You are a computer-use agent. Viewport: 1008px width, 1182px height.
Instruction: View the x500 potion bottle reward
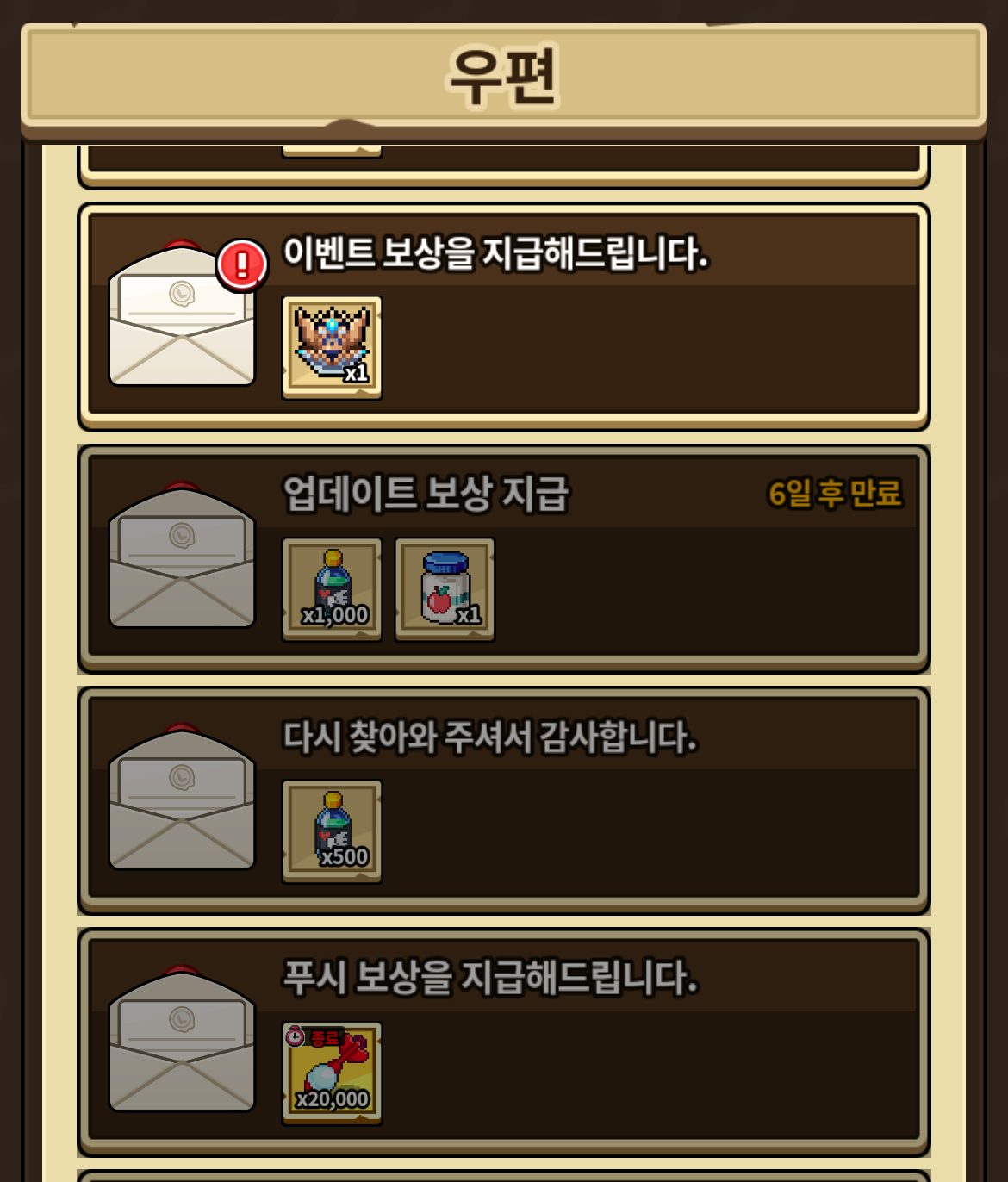(333, 831)
